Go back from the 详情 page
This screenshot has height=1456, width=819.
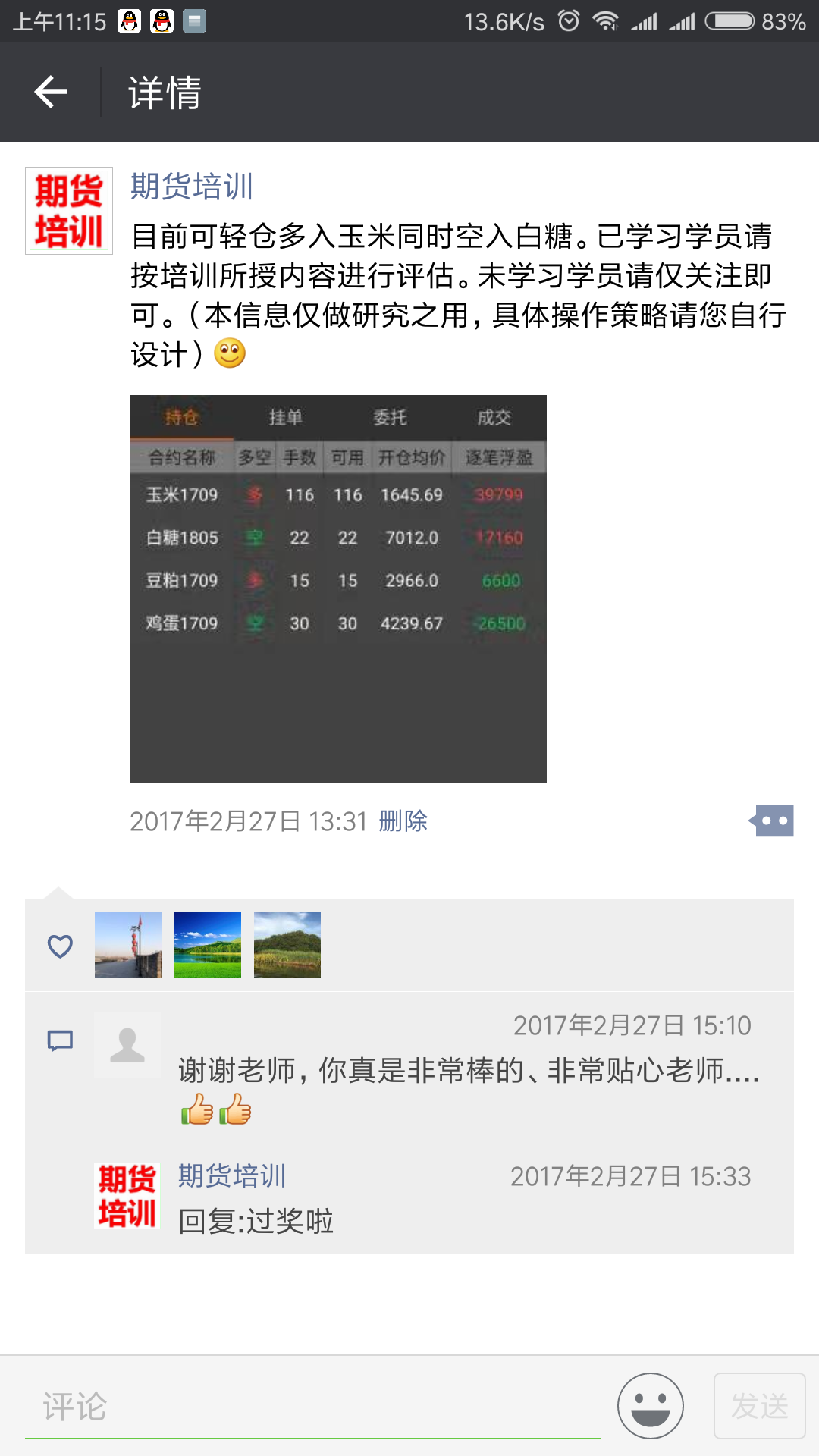[x=52, y=93]
